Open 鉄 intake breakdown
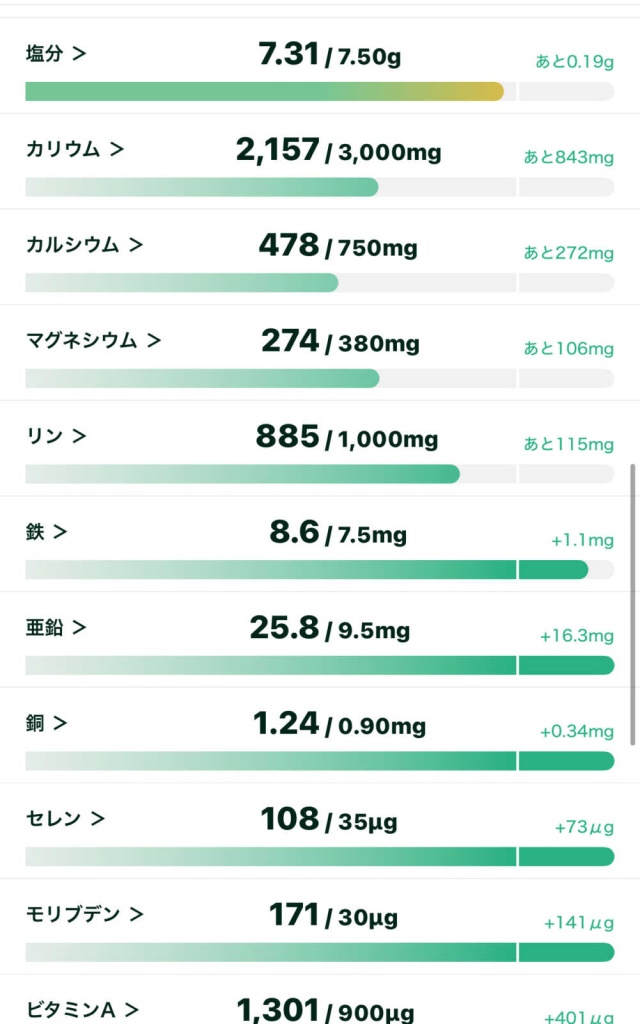The image size is (640, 1024). tap(46, 532)
